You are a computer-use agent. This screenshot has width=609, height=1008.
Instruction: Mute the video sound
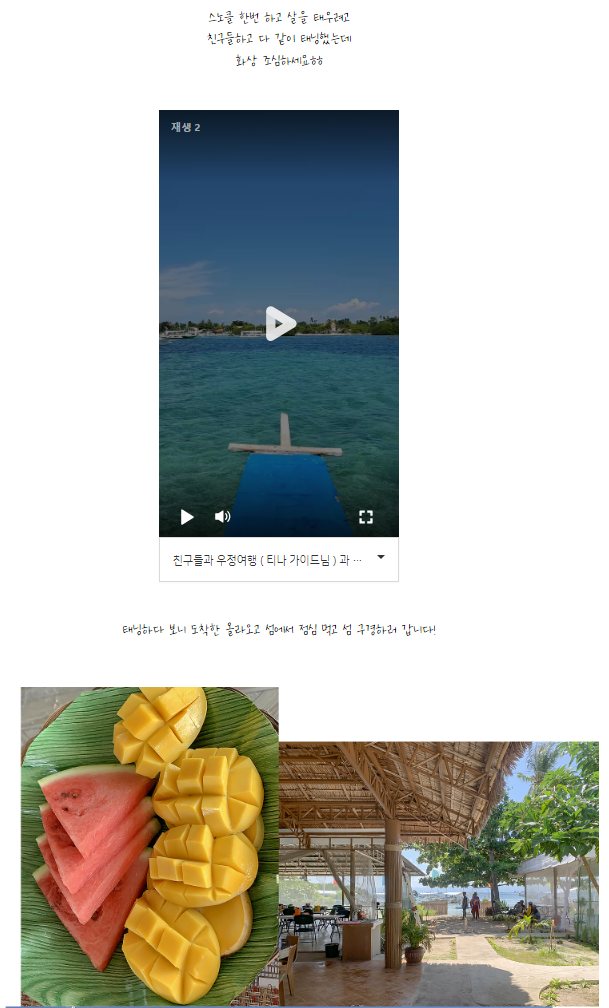click(x=222, y=517)
